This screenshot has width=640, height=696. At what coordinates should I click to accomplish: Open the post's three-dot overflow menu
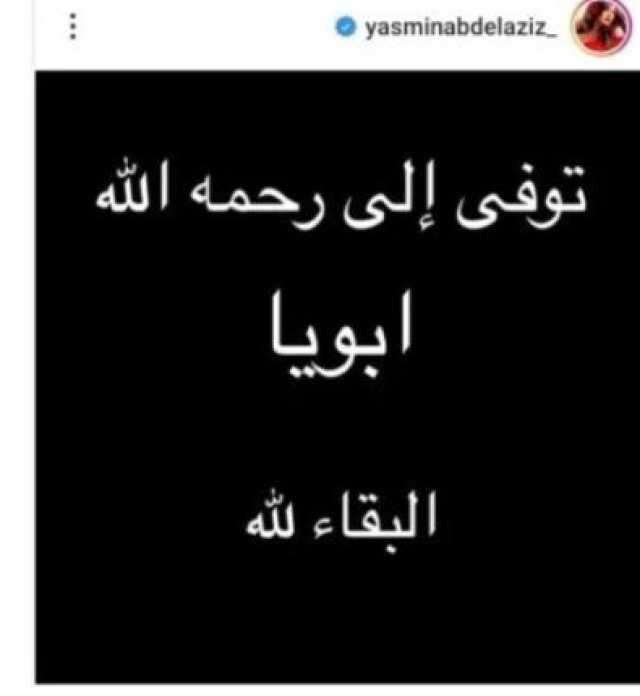click(71, 27)
